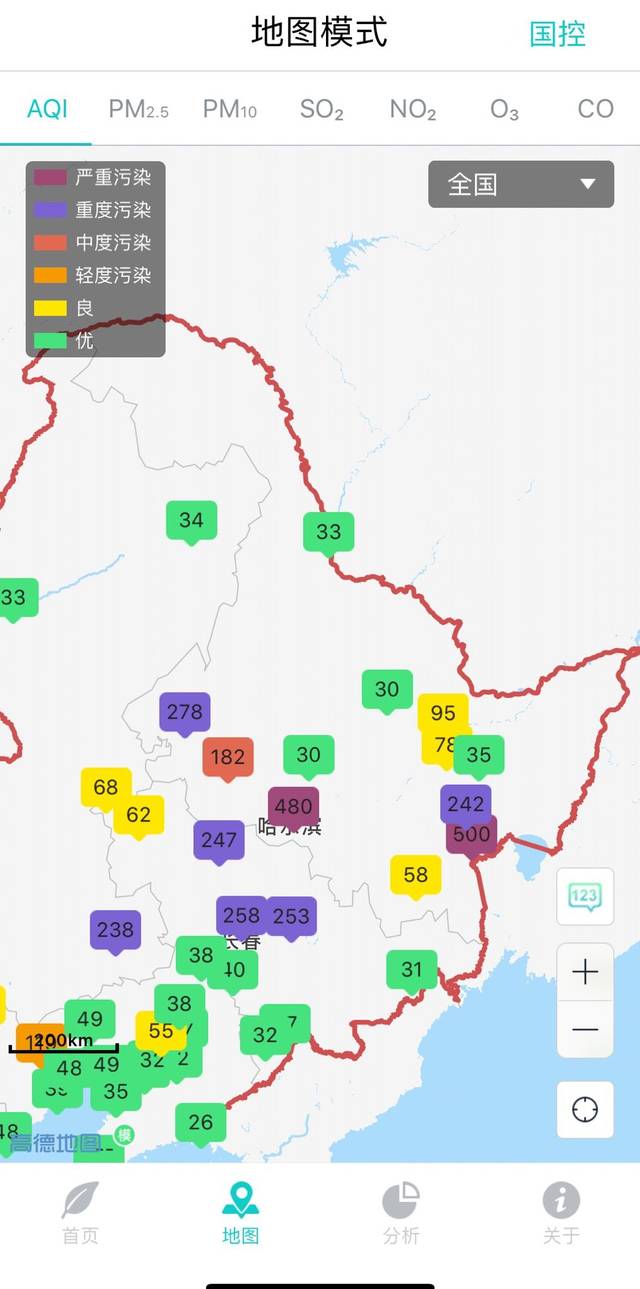
Task: Switch to the O3 tab
Action: tap(505, 109)
